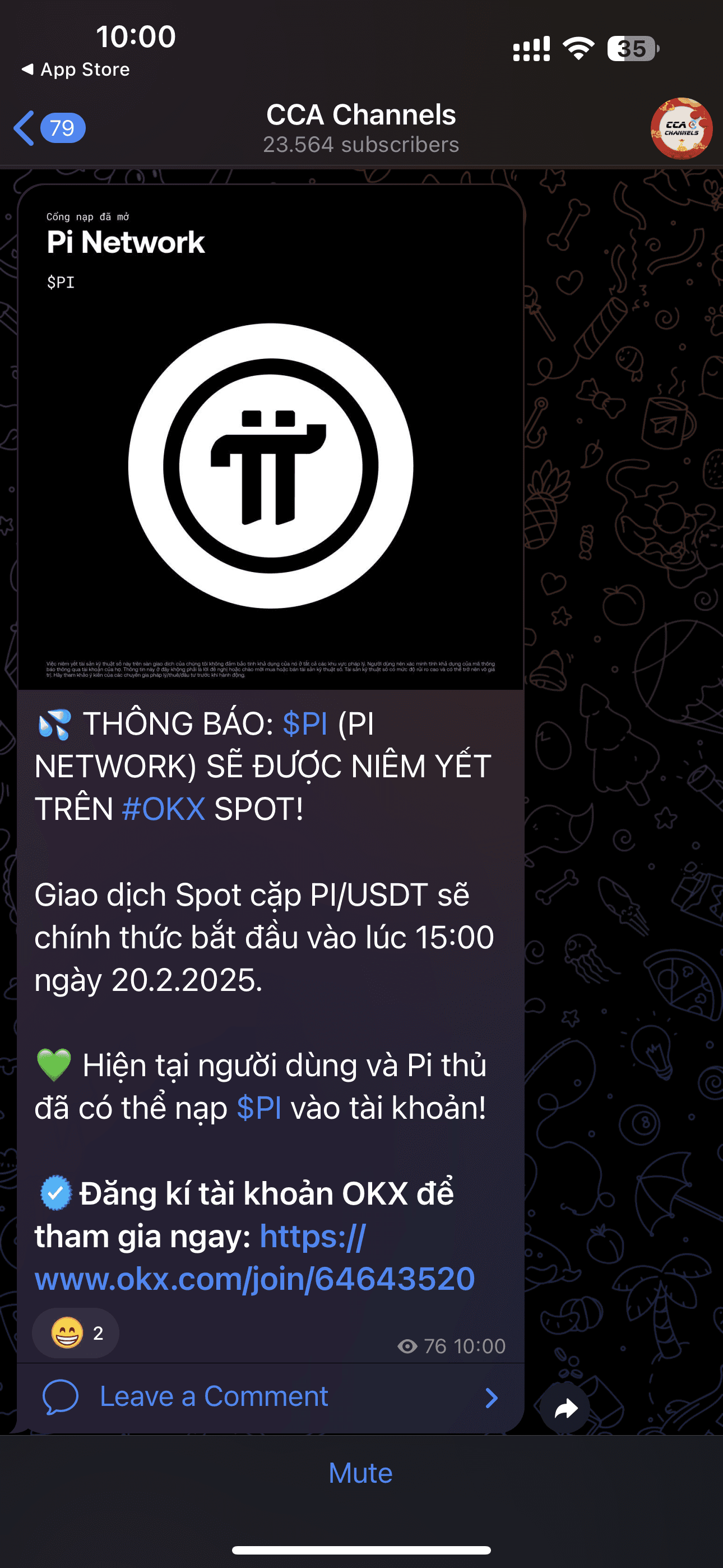723x1568 pixels.
Task: Mute the CCA Channels channel
Action: 361,1473
